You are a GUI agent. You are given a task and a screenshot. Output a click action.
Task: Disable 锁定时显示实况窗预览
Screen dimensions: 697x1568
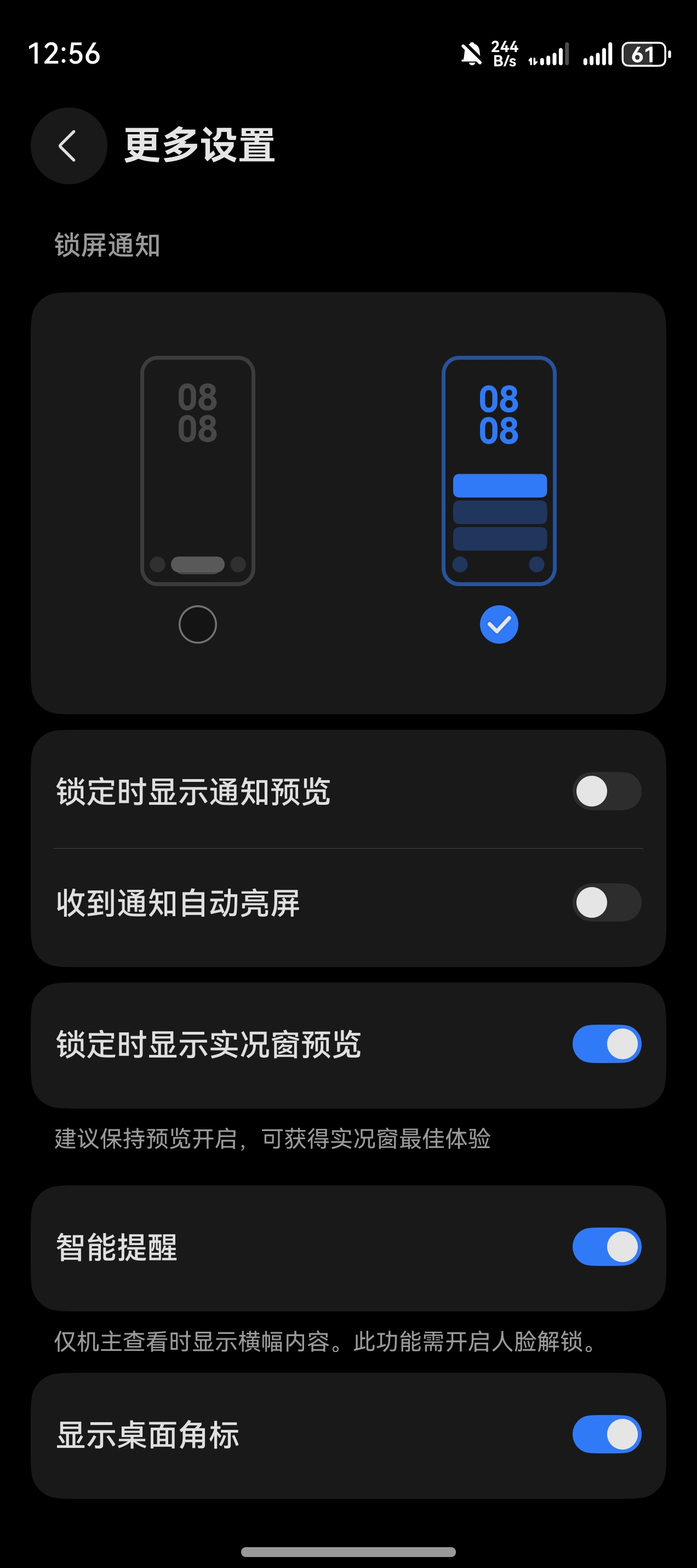click(x=607, y=1044)
